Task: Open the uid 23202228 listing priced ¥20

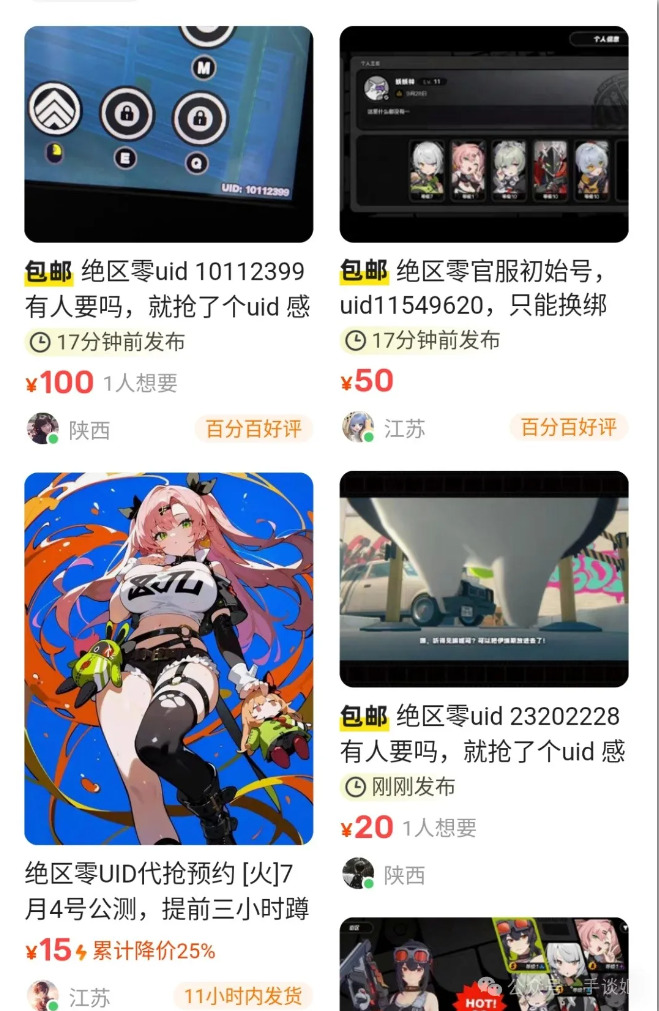Action: [484, 579]
